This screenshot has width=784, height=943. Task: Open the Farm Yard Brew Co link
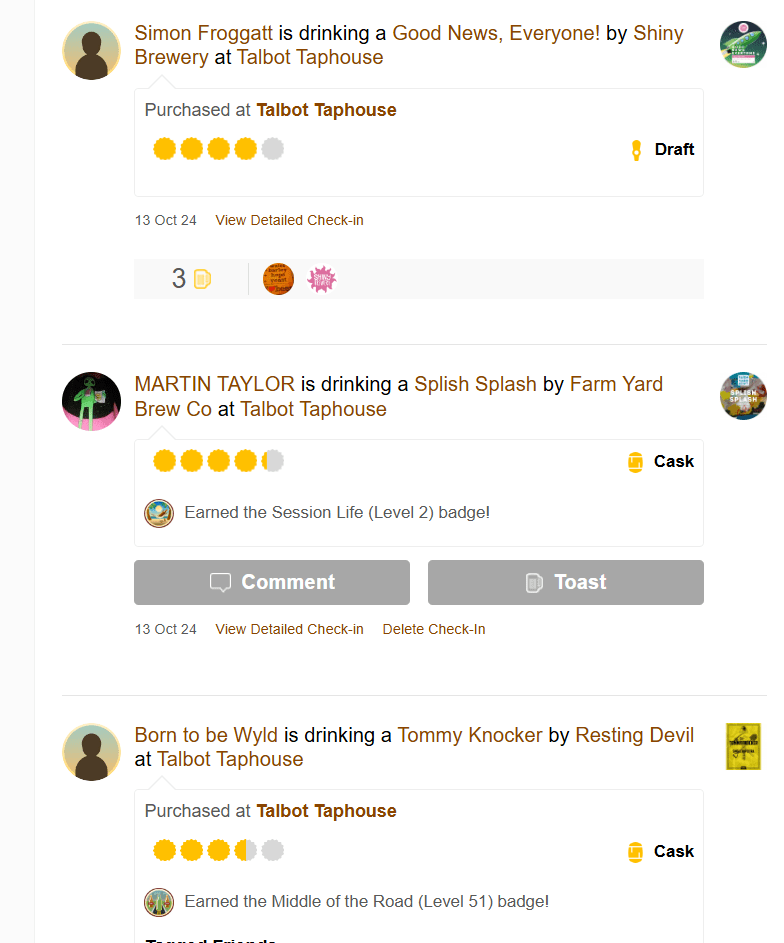pos(616,384)
